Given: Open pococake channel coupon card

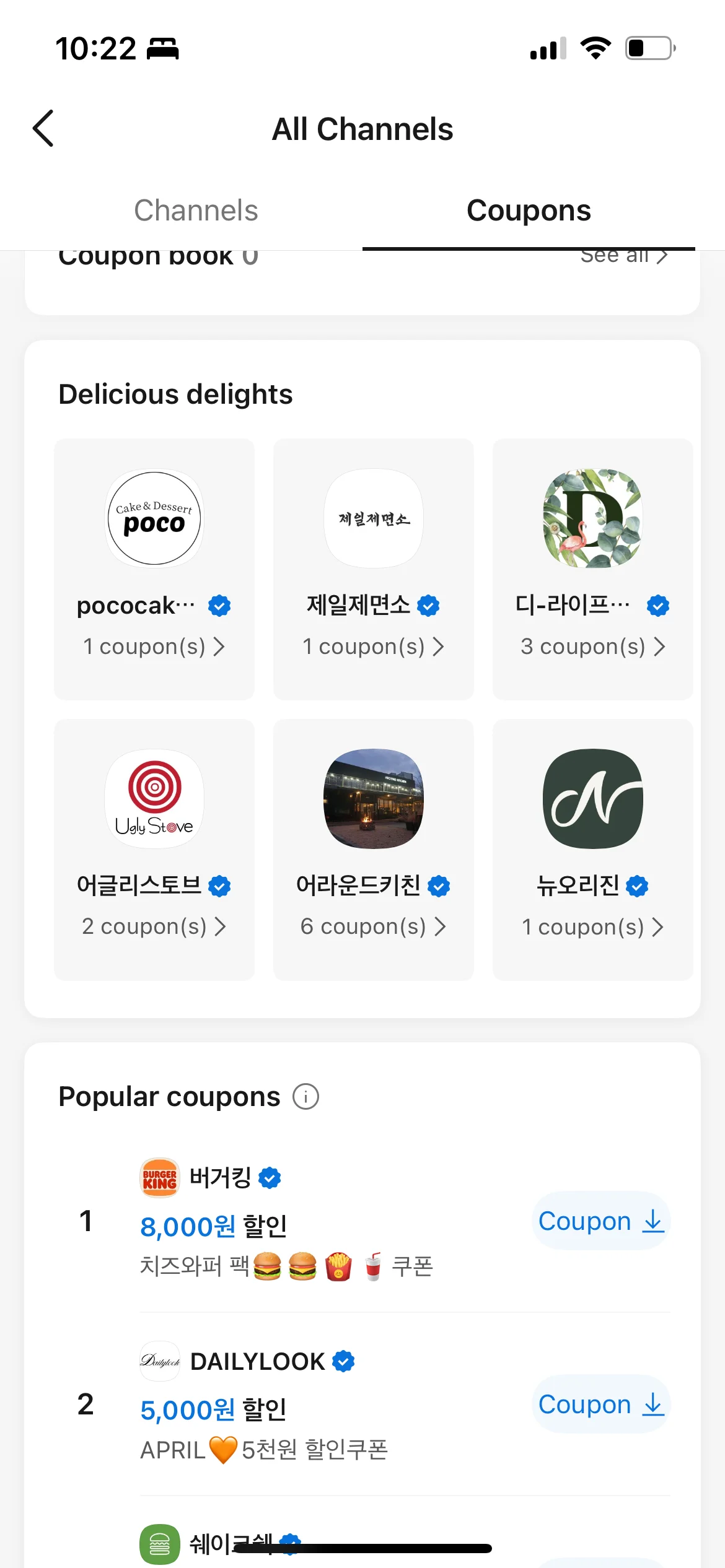Looking at the screenshot, I should (154, 568).
